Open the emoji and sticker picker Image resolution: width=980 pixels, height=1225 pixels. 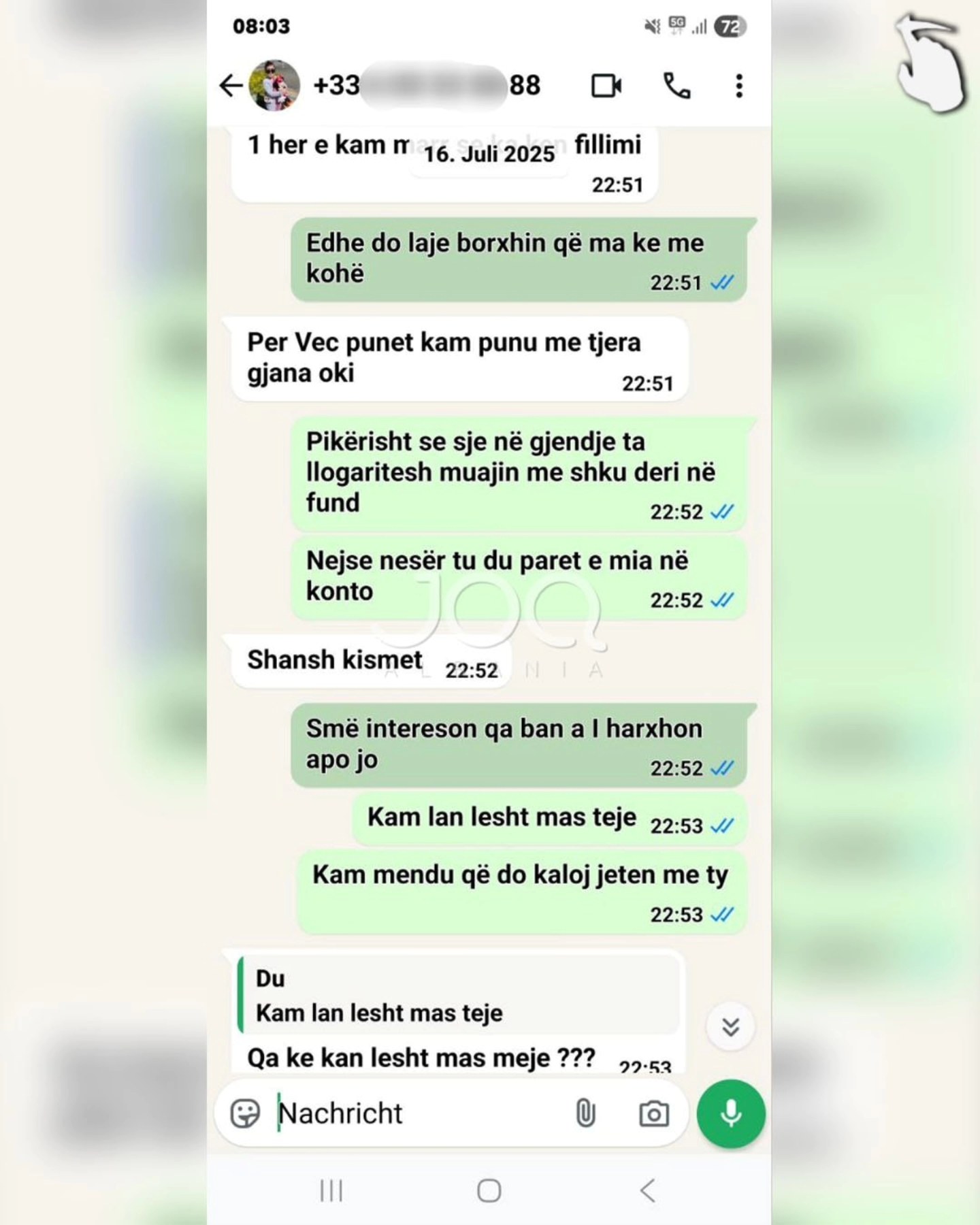pyautogui.click(x=245, y=1114)
